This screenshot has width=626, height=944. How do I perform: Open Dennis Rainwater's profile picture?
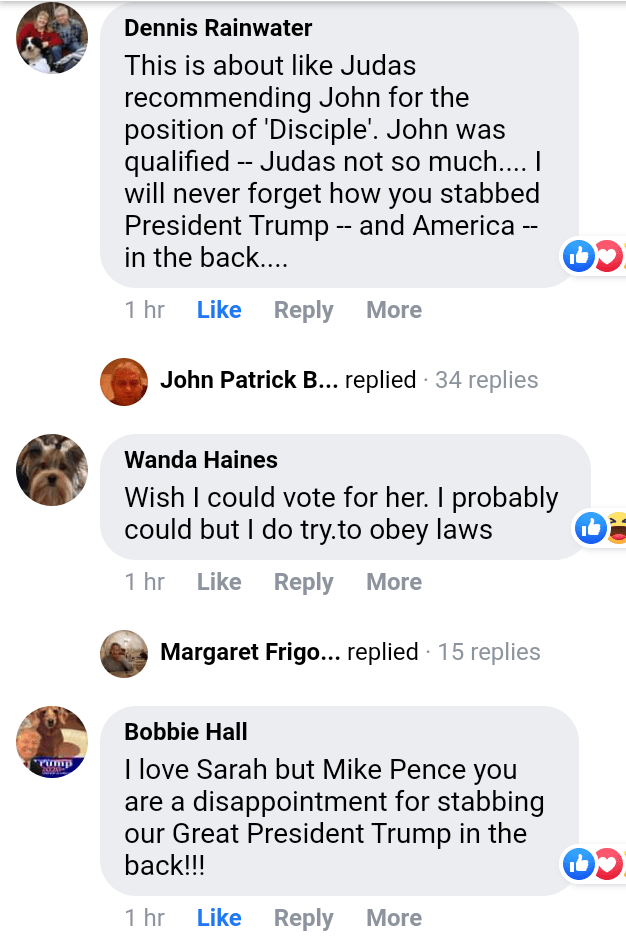pyautogui.click(x=53, y=38)
